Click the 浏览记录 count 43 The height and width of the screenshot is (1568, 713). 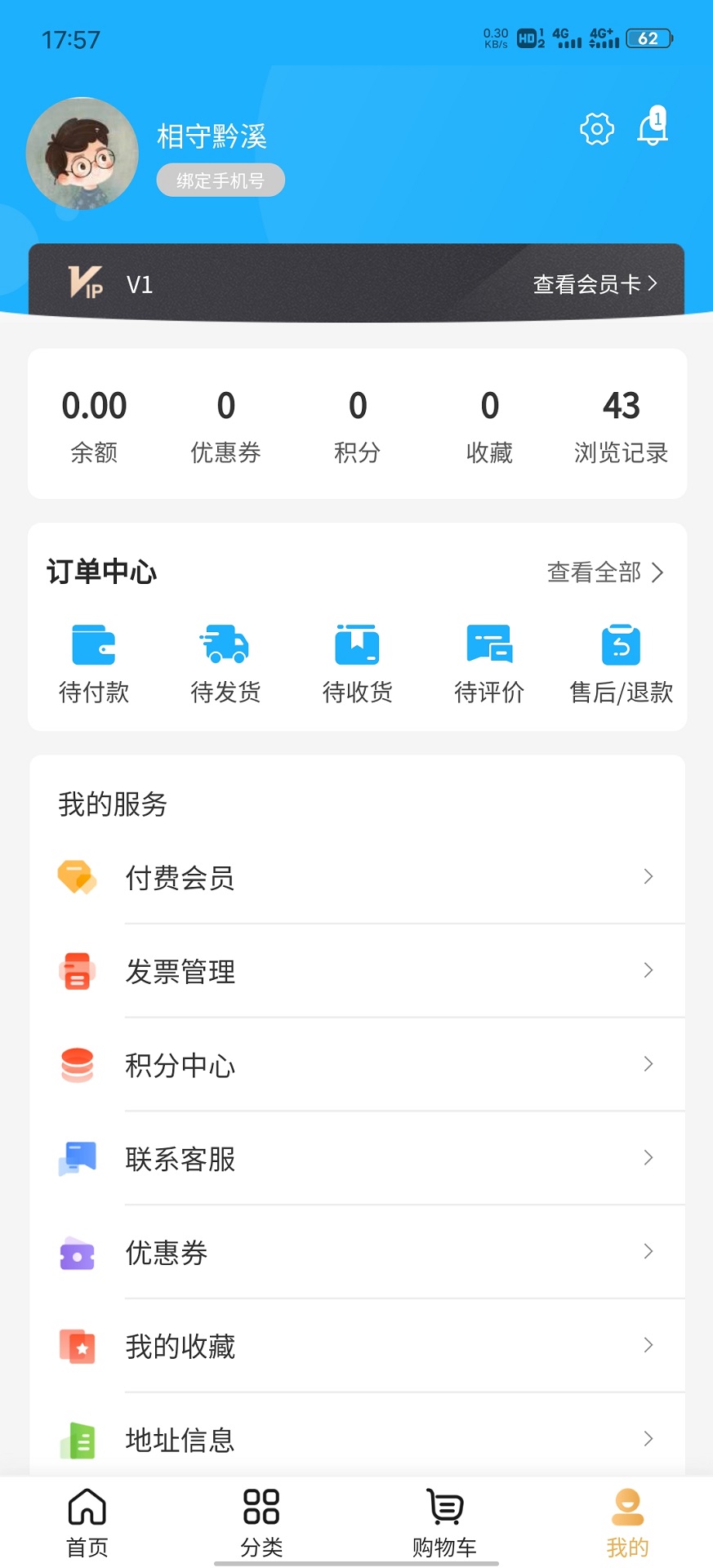(622, 425)
